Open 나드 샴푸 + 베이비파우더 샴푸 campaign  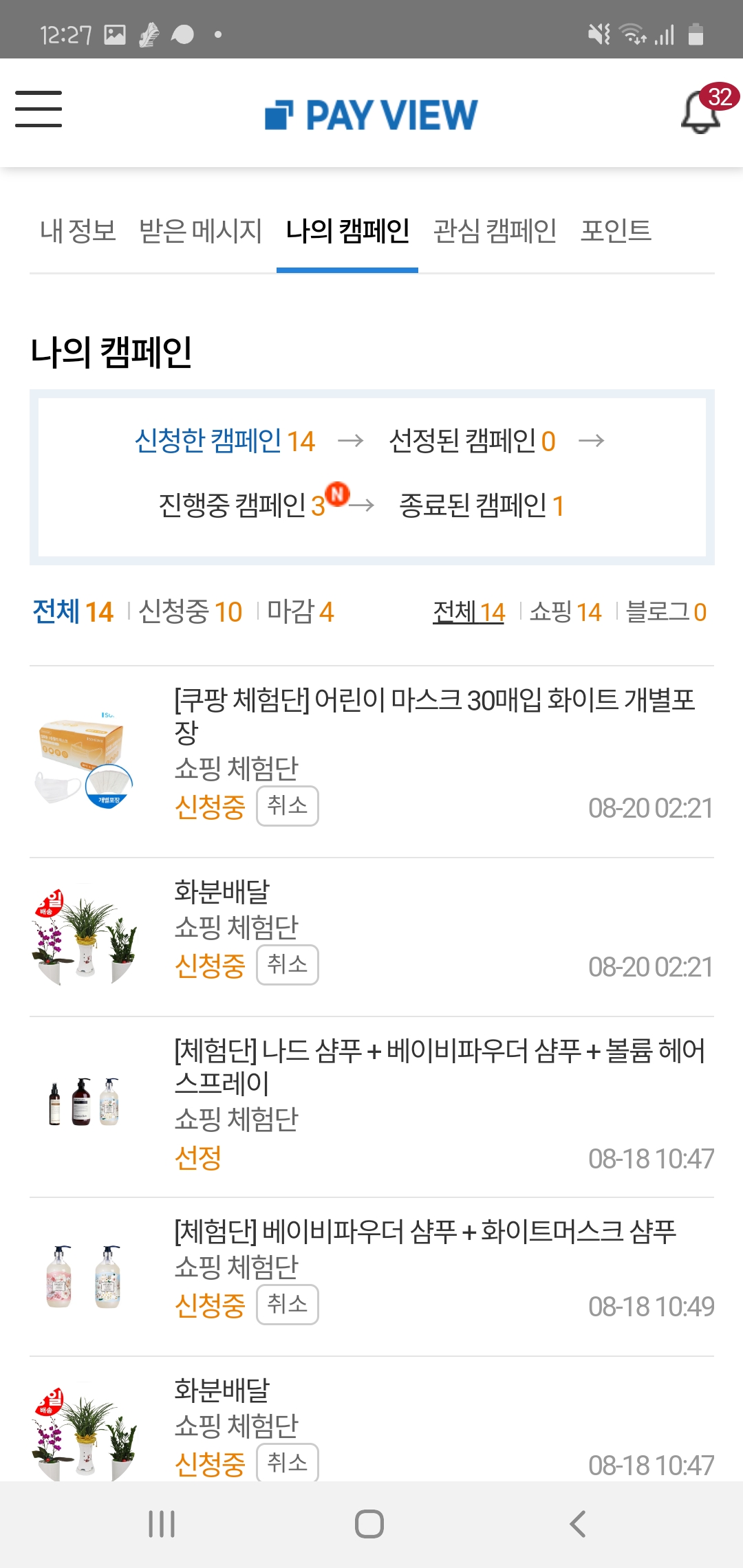439,1066
